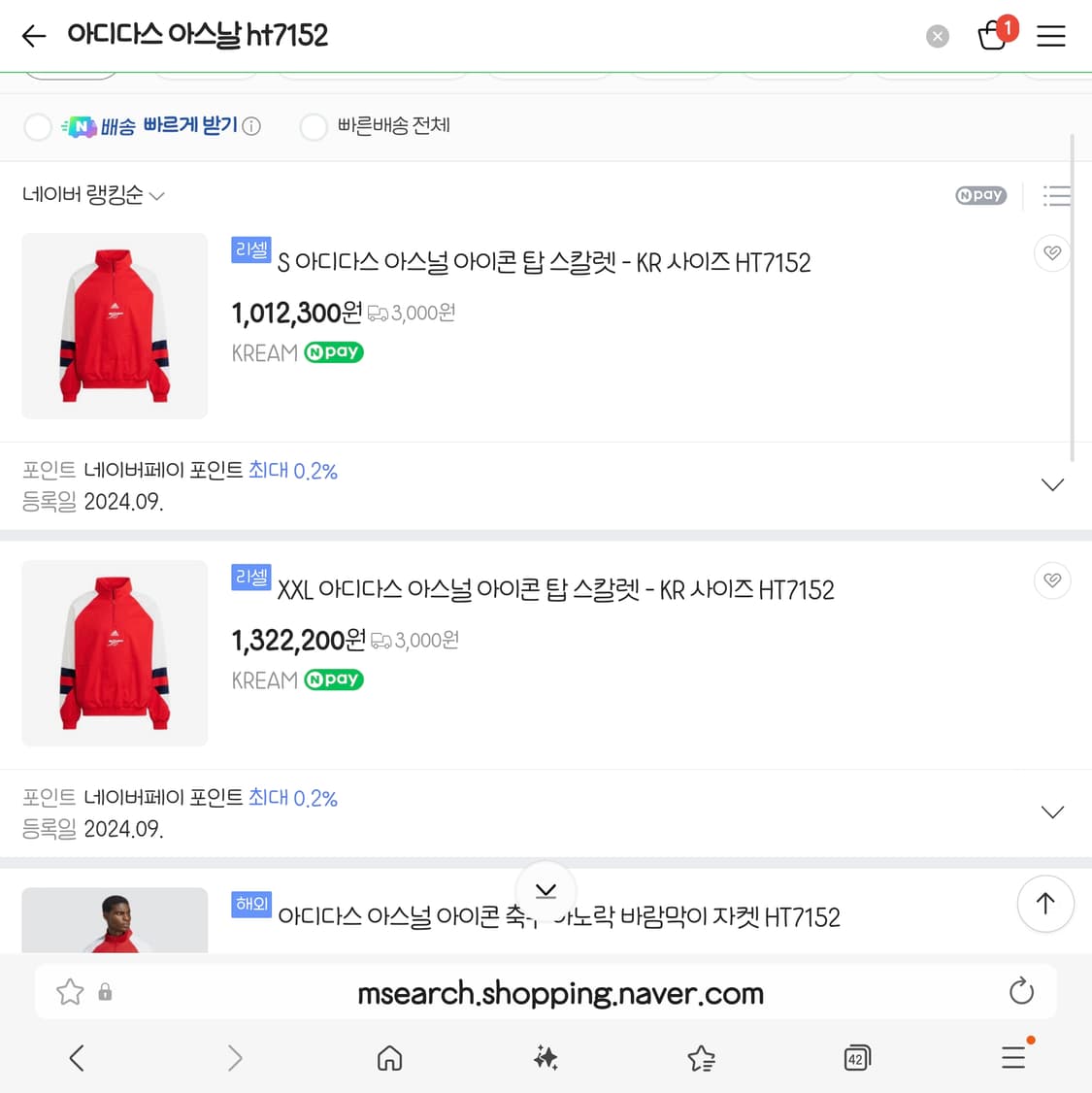Open the top-right hamburger menu

click(x=1051, y=36)
